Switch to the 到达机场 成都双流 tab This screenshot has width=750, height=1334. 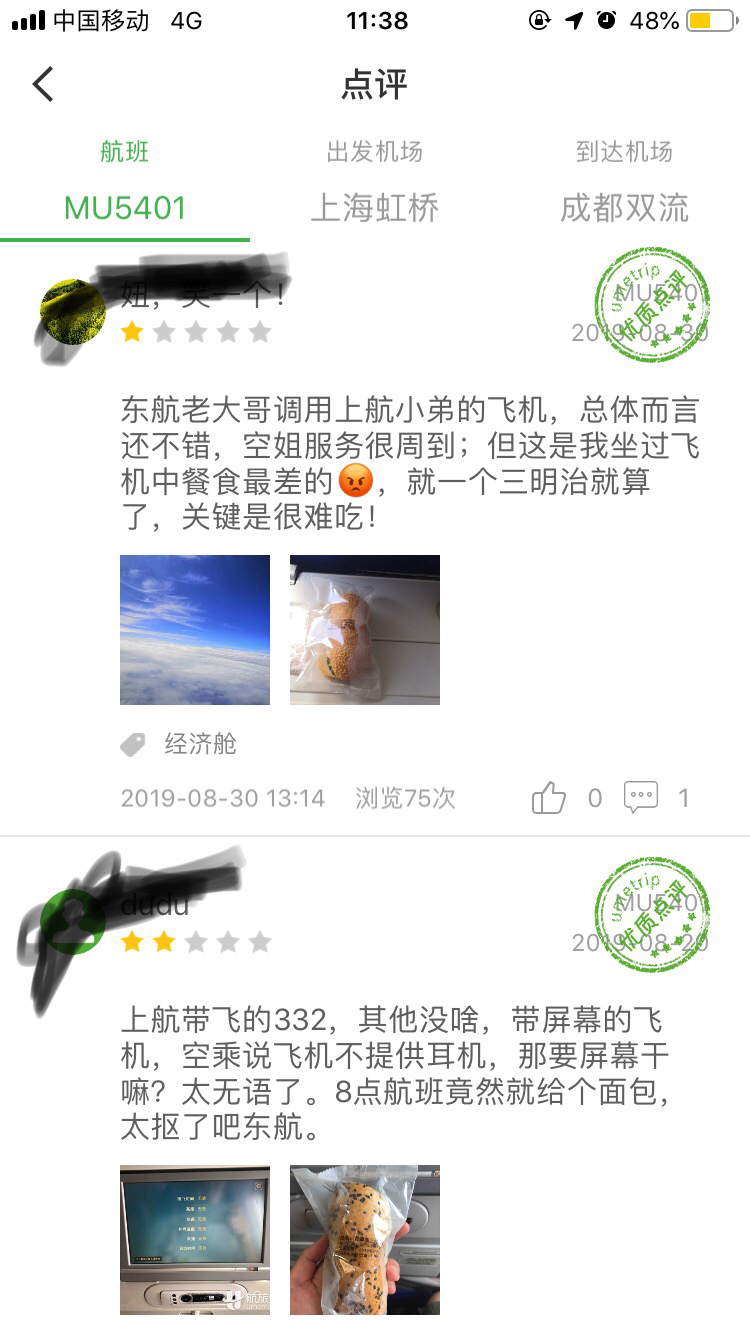(x=624, y=185)
